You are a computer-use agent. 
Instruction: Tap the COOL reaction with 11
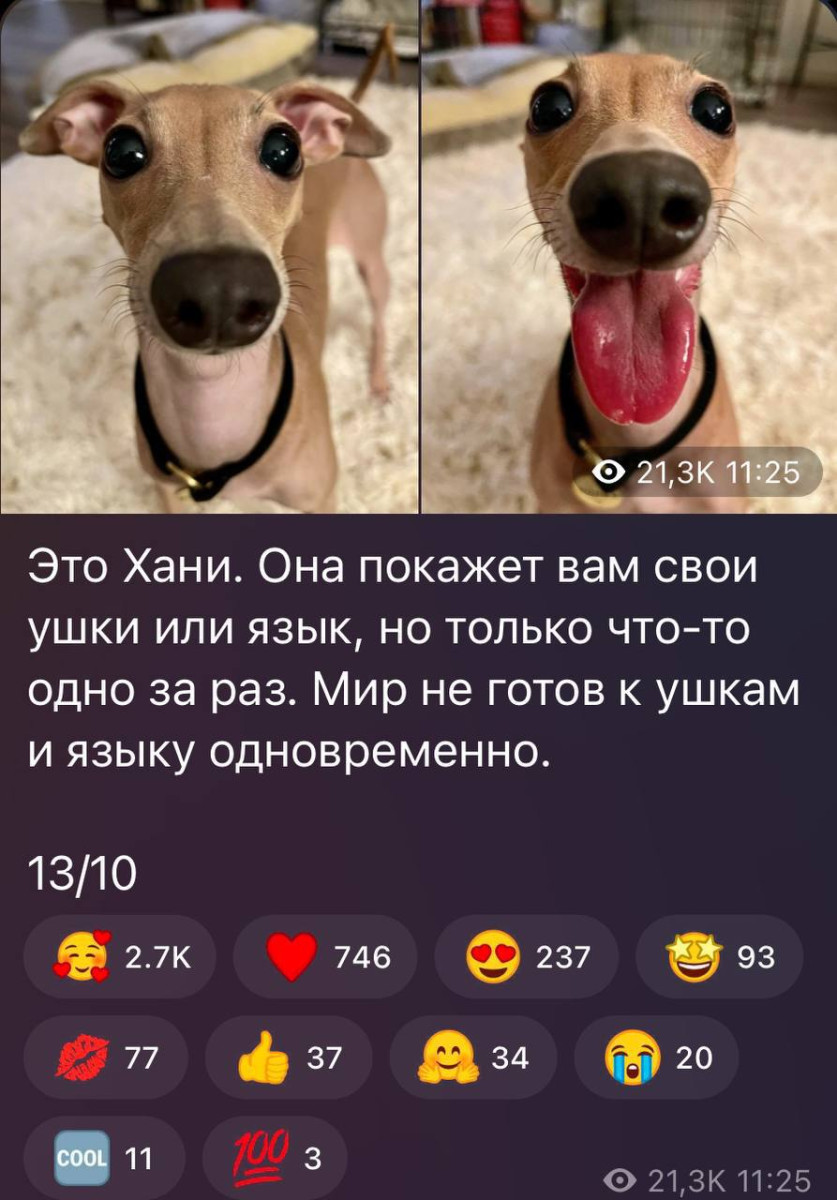coord(104,1158)
